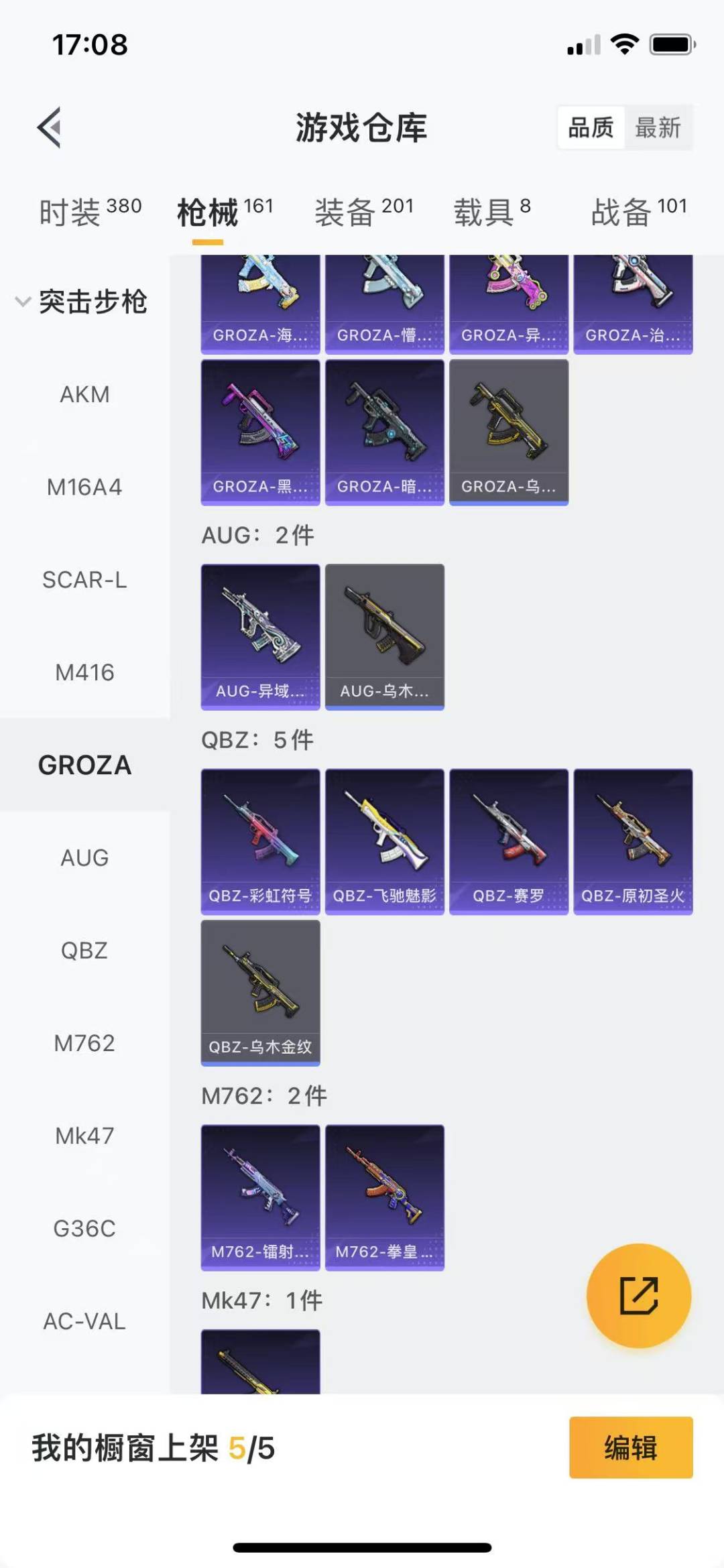The width and height of the screenshot is (724, 1568).
Task: Select AC-VAL in the side list
Action: [84, 1321]
